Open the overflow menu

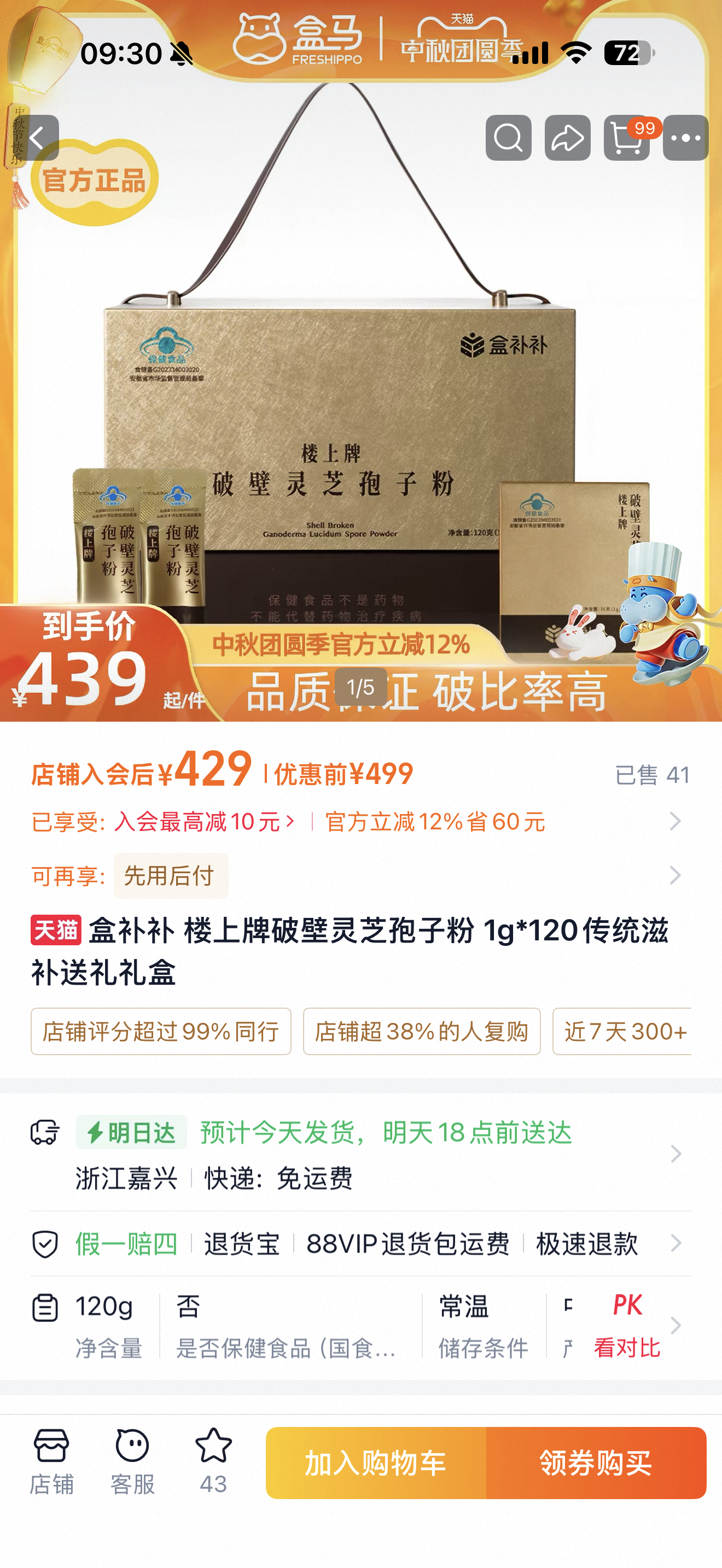(685, 138)
